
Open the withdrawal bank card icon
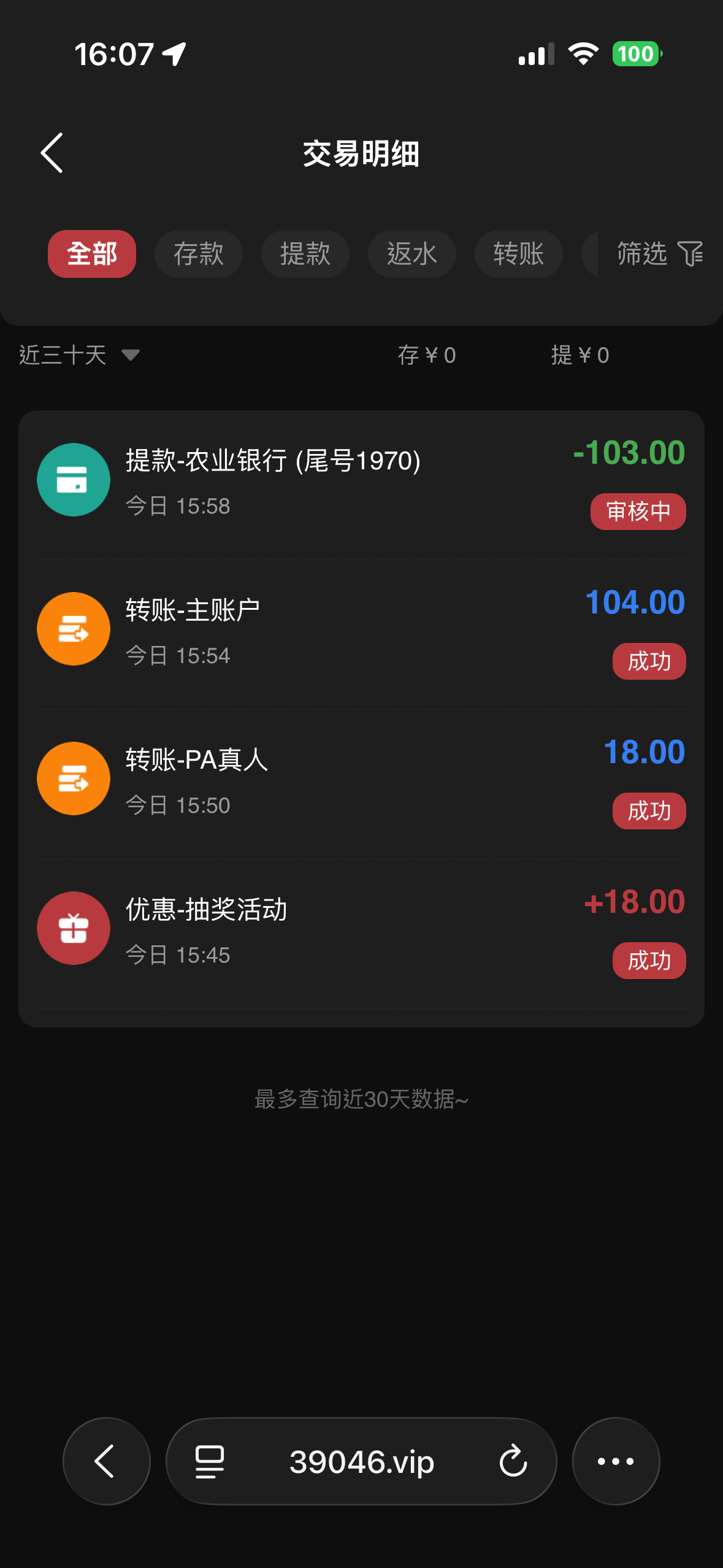click(x=73, y=479)
